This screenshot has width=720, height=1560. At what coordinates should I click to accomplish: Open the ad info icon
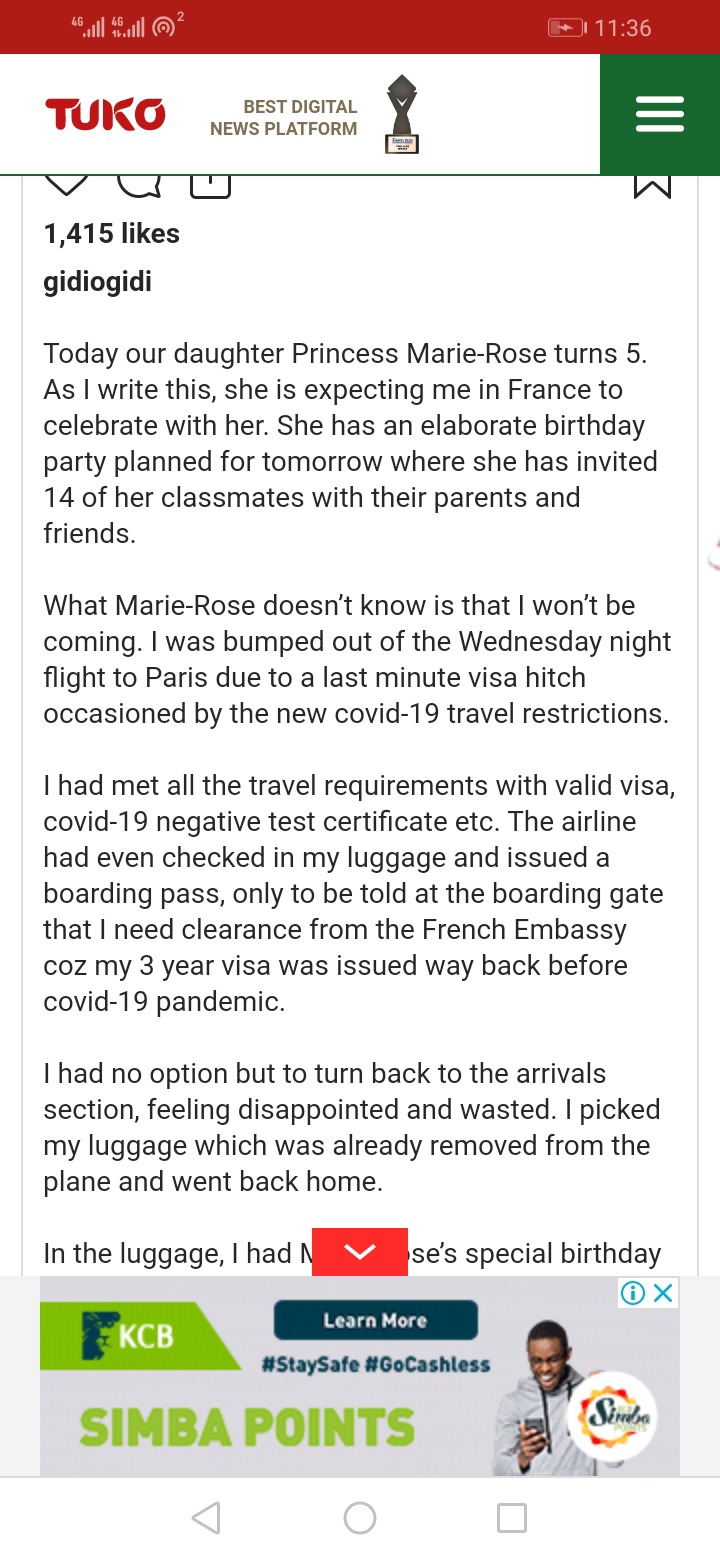pyautogui.click(x=633, y=1293)
